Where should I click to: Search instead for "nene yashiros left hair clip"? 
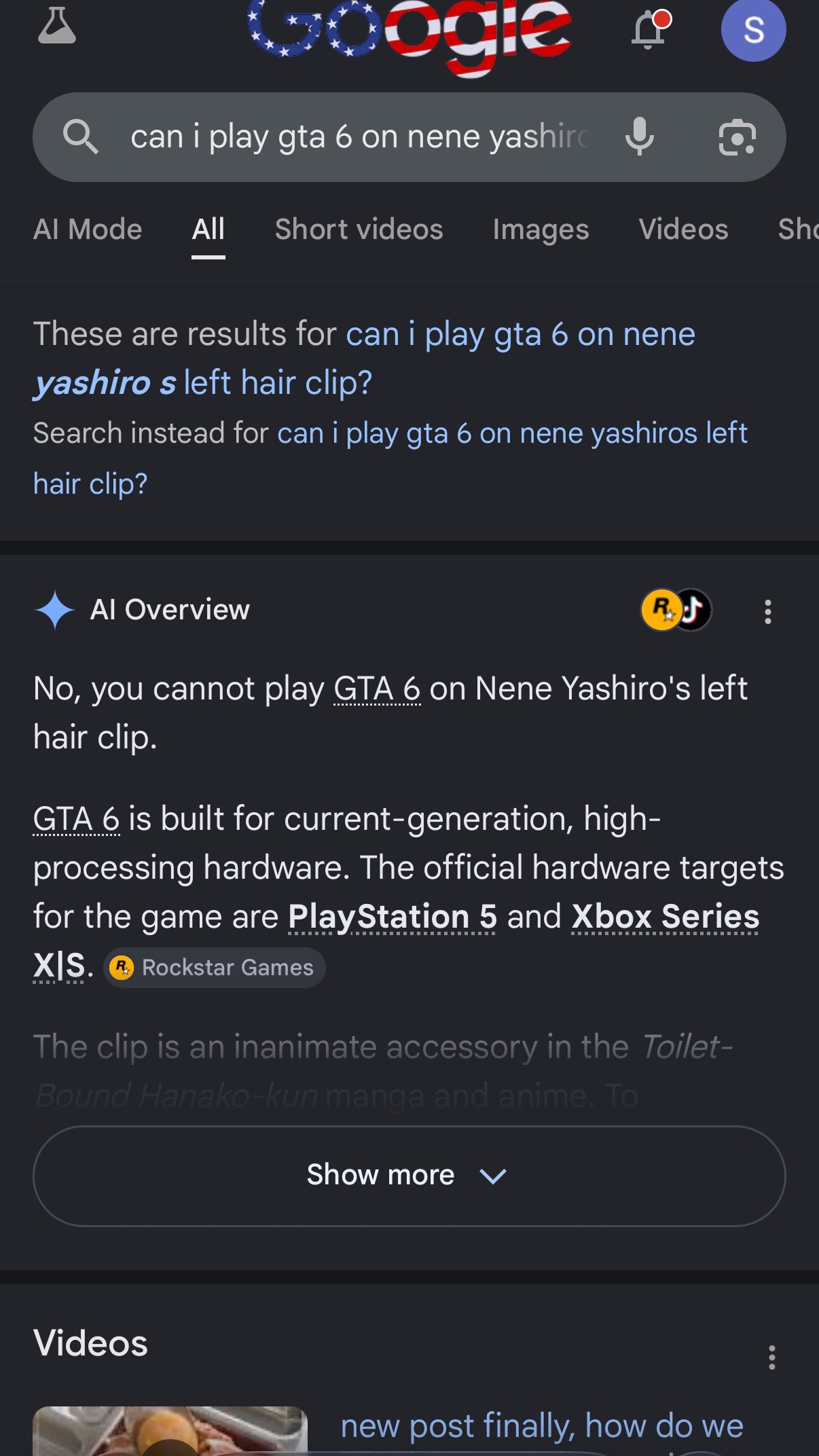(390, 458)
